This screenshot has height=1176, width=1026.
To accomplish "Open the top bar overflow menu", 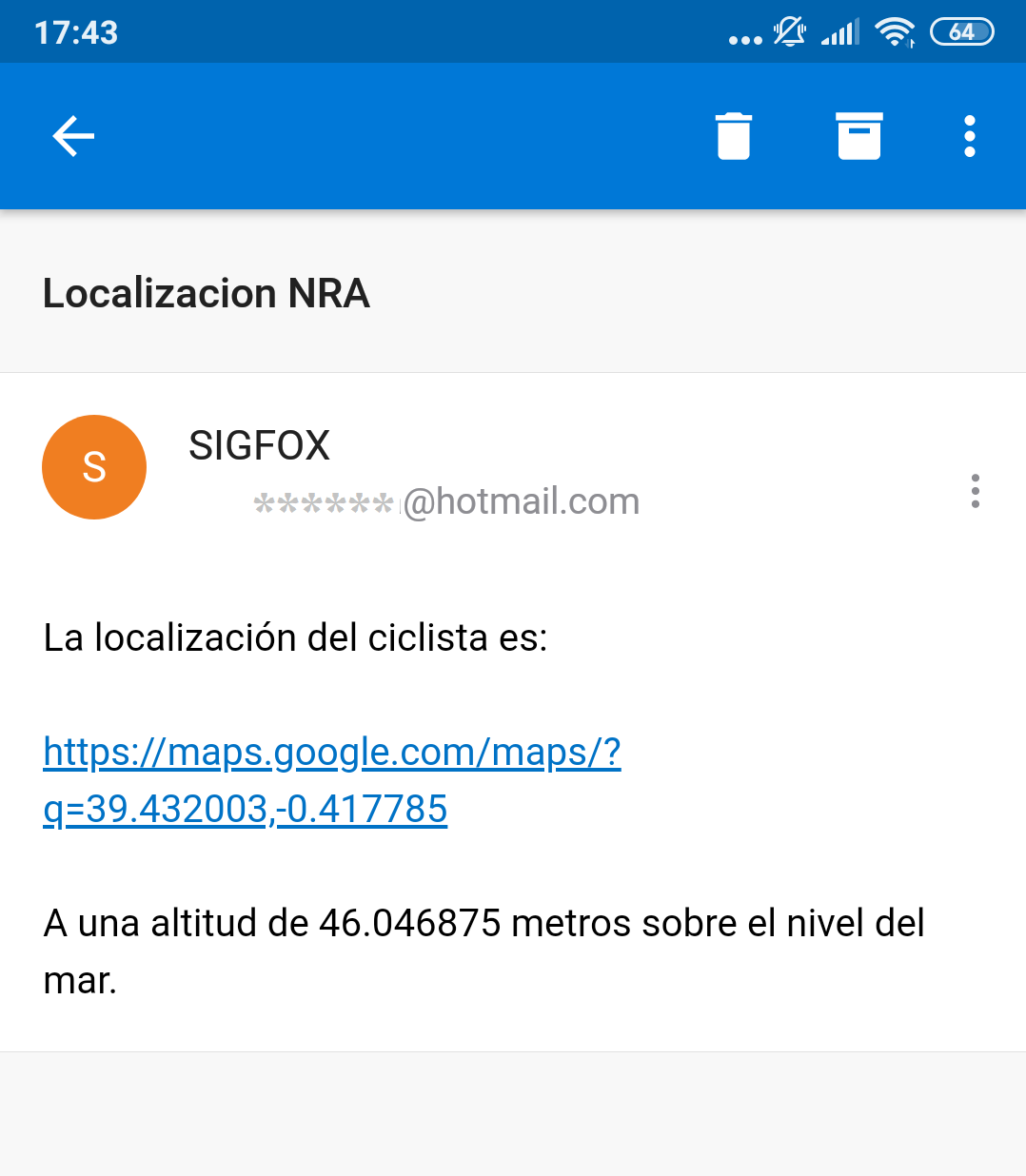I will point(969,136).
